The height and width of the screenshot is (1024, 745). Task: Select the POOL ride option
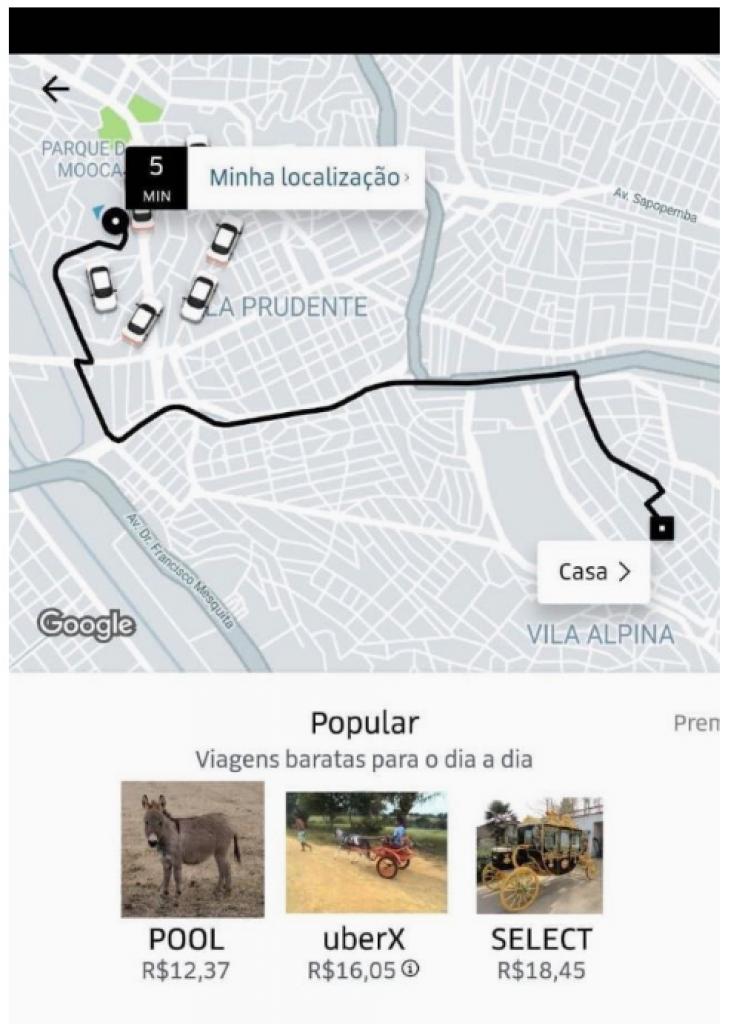point(192,850)
